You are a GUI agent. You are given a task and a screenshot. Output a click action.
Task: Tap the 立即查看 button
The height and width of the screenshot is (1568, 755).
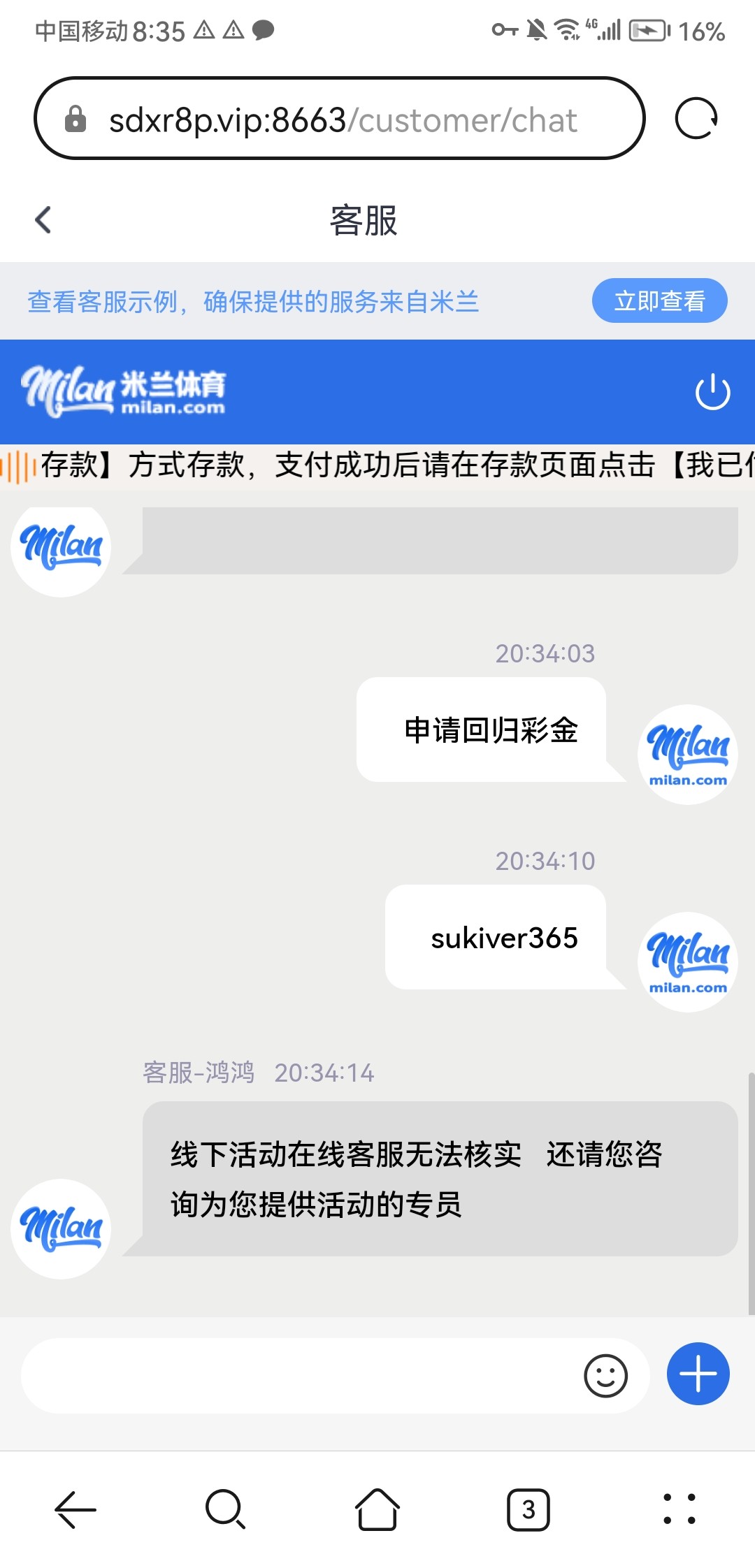659,301
